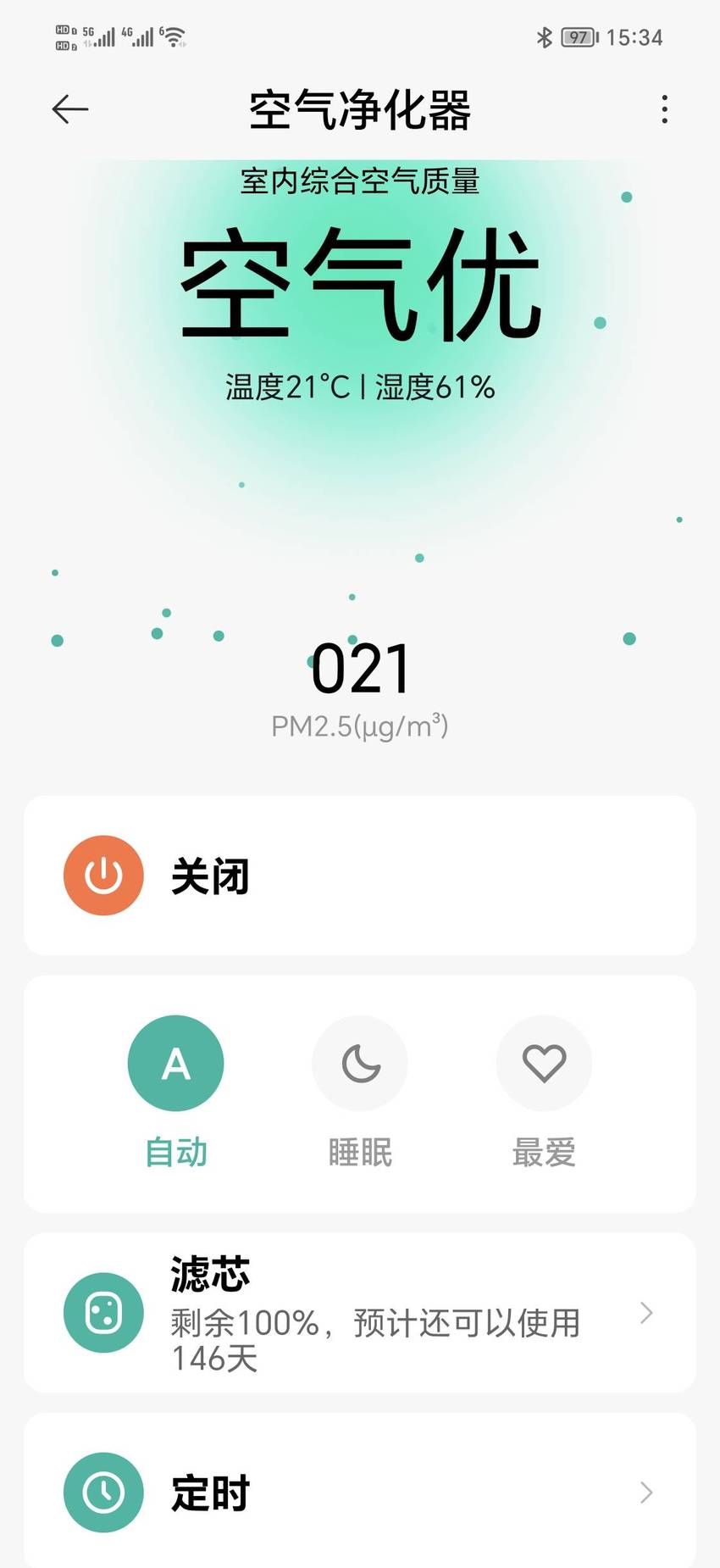Switch to 睡眠 sleep mode
720x1568 pixels.
360,1063
